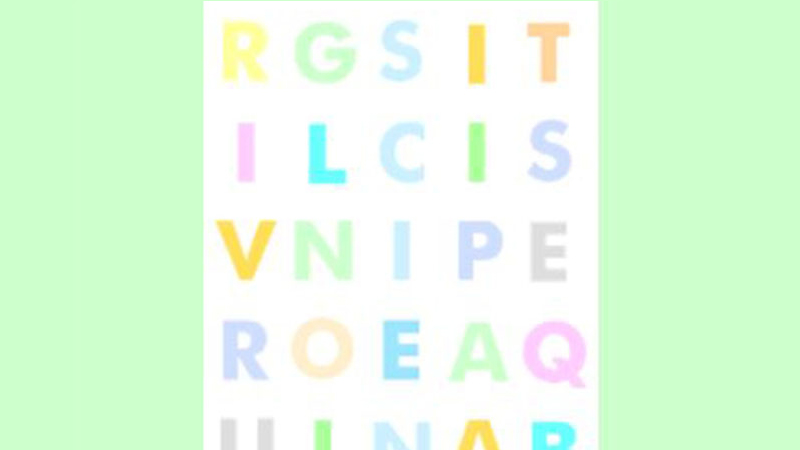Viewport: 800px width, 450px height.
Task: Select the pink letter Q
Action: (553, 352)
